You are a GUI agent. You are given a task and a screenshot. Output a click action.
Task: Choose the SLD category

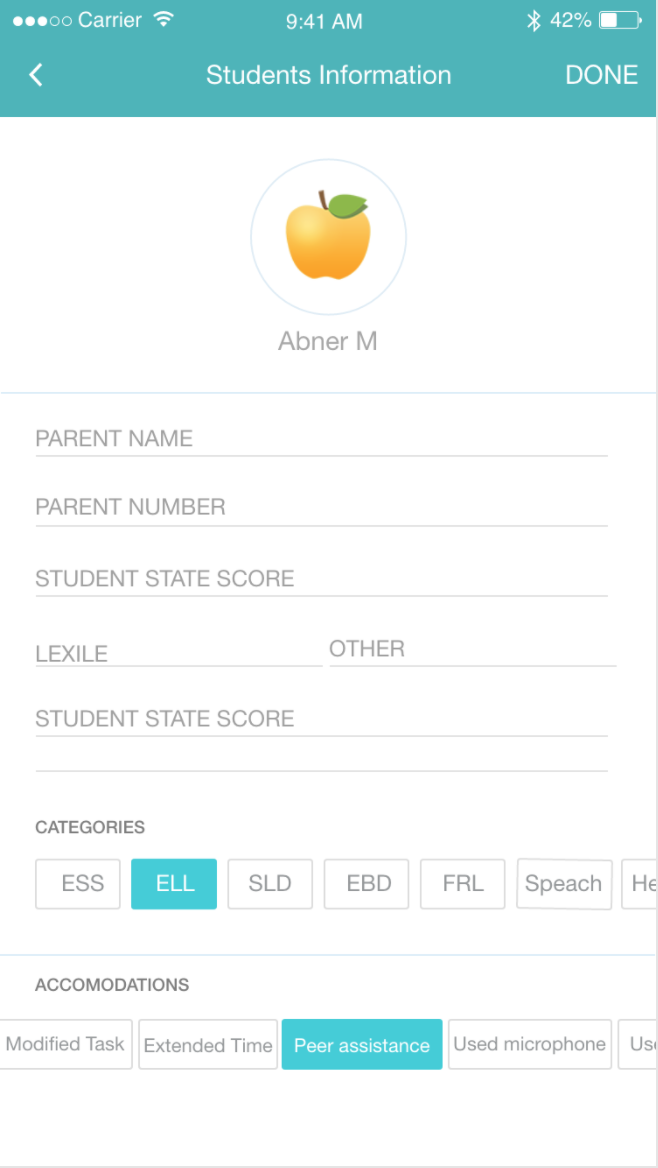270,884
